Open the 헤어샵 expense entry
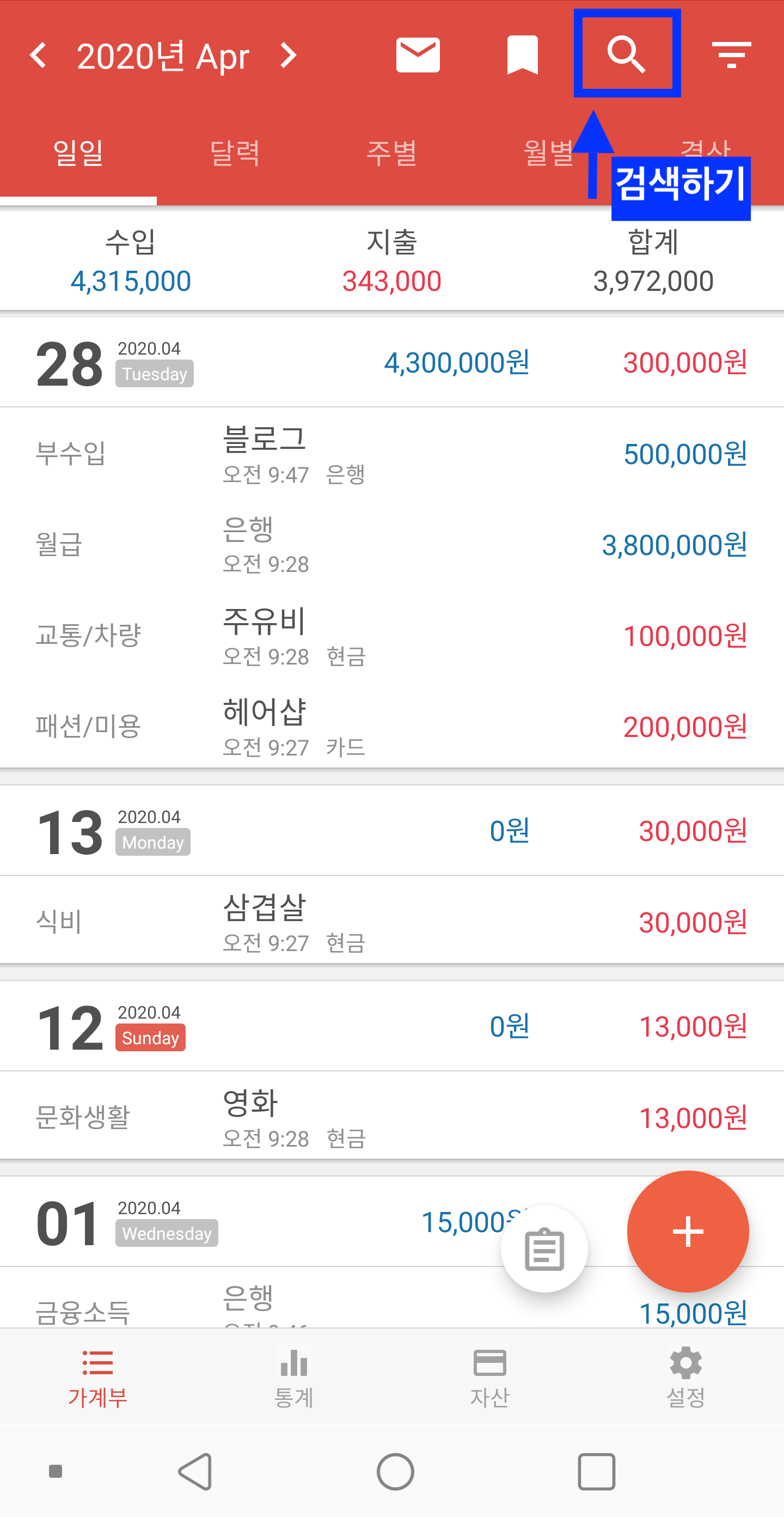The width and height of the screenshot is (784, 1517). point(392,727)
